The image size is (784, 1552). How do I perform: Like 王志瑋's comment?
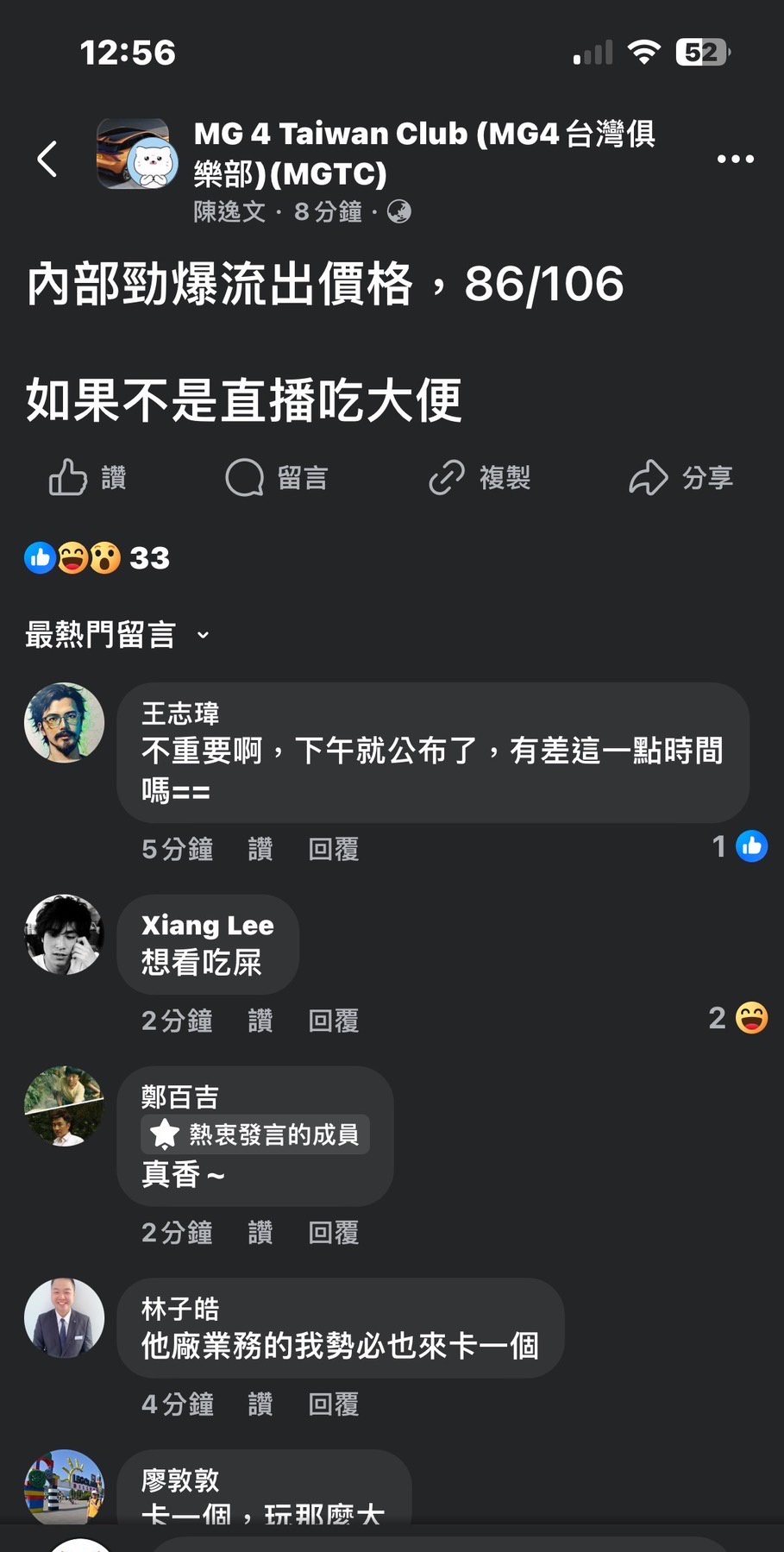point(260,849)
